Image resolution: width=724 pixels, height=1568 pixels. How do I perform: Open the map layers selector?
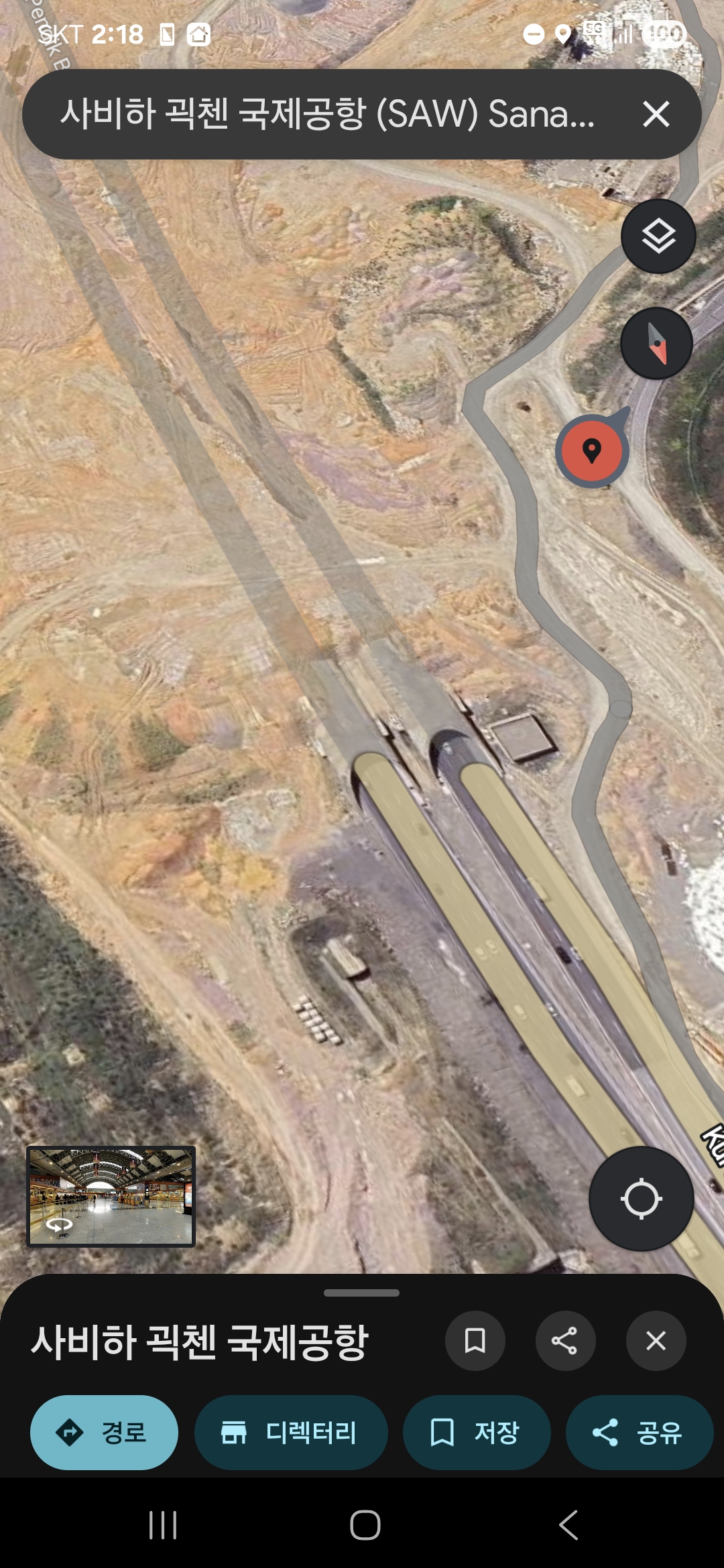click(658, 236)
